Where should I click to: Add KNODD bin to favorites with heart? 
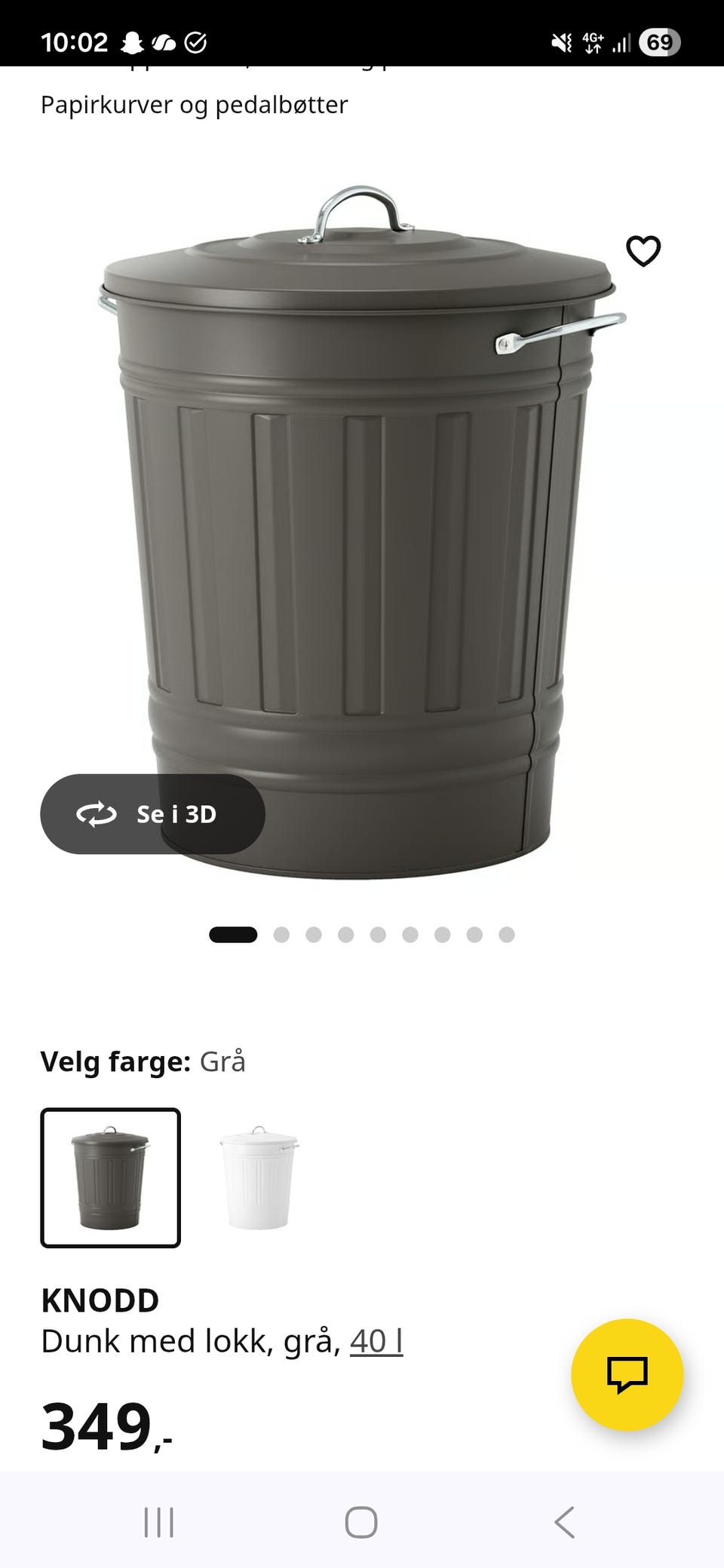point(643,251)
